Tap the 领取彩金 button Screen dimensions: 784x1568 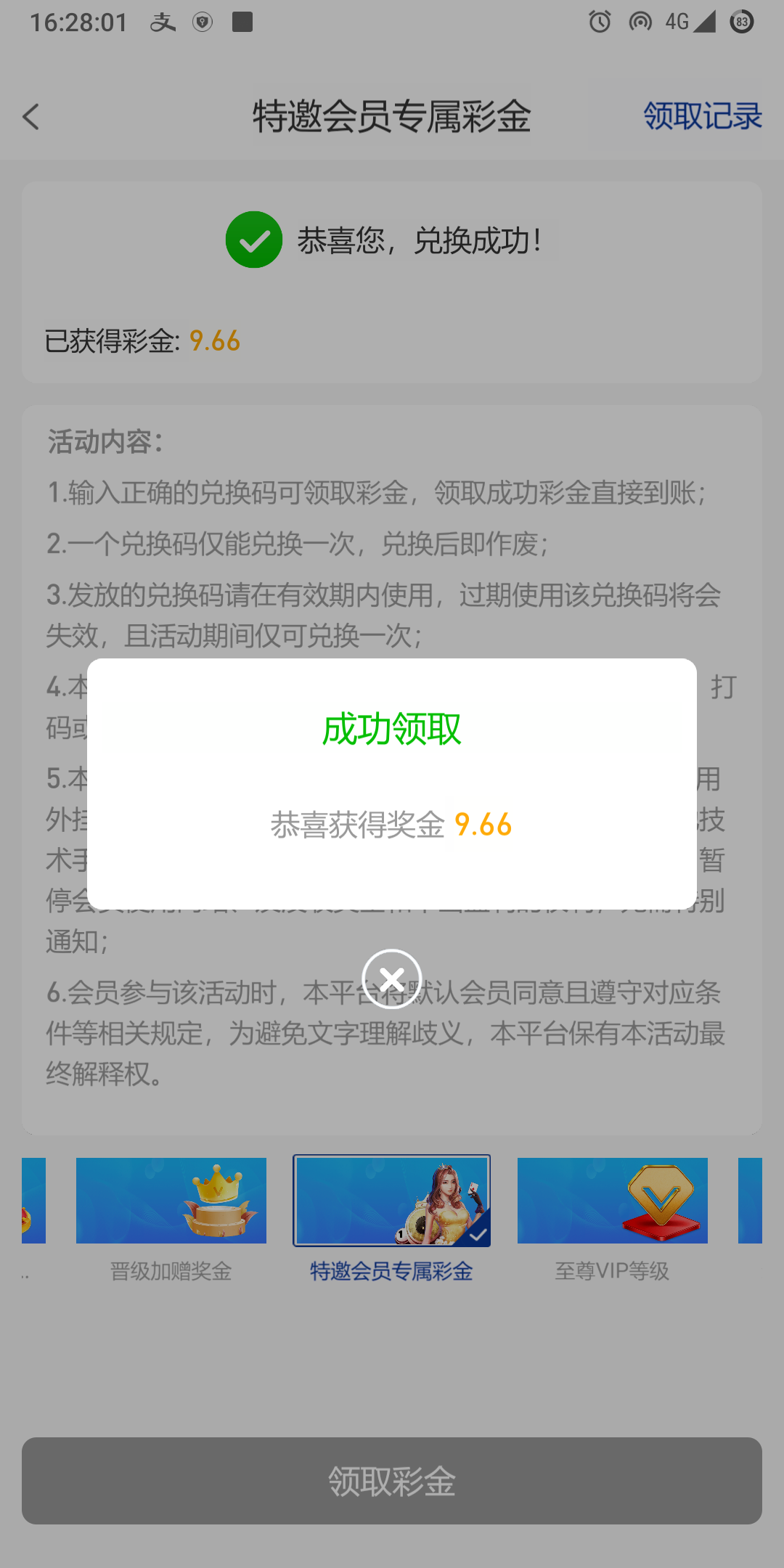tap(392, 1481)
